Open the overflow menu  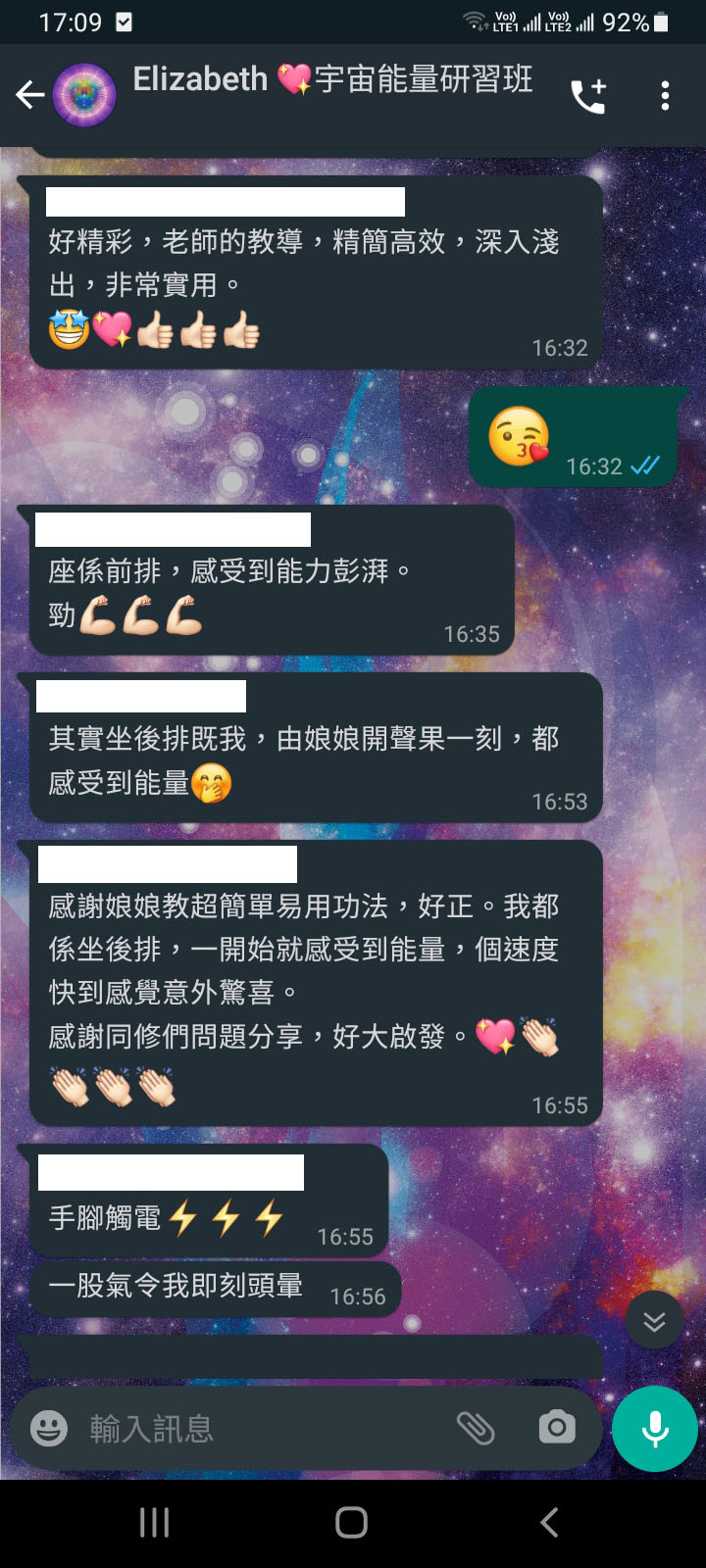(665, 95)
